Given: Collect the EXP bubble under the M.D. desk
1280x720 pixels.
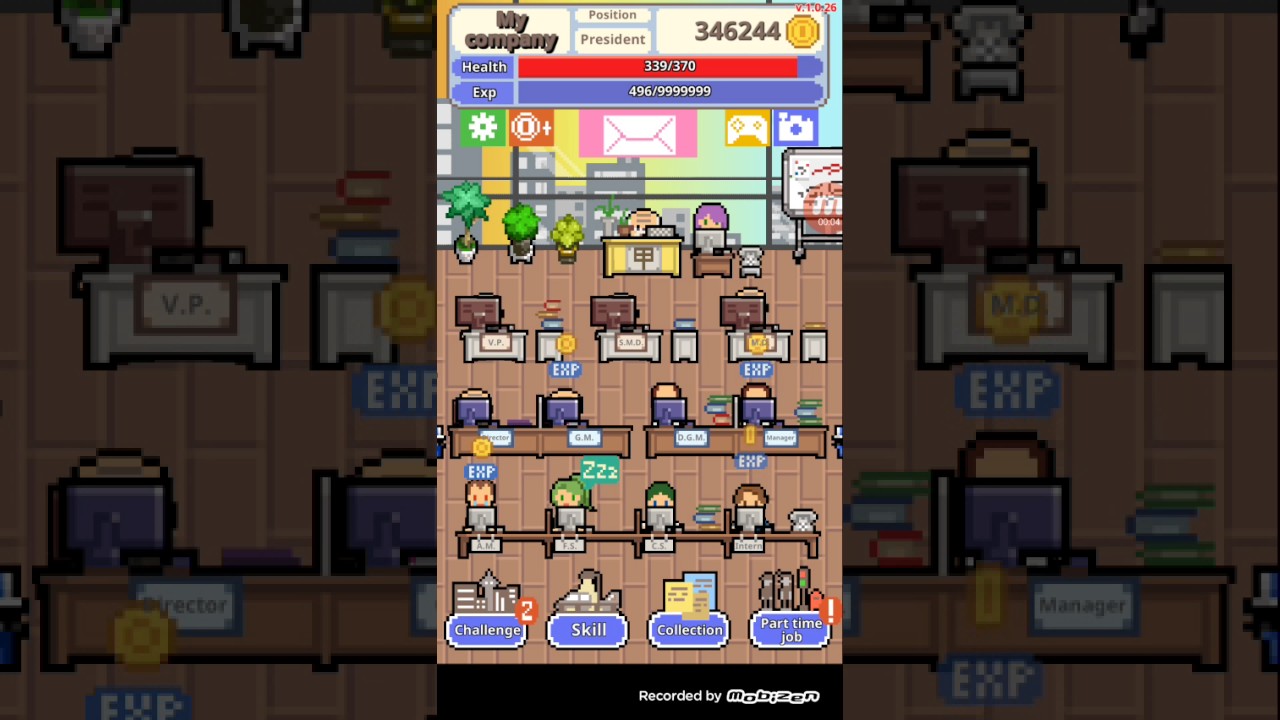Looking at the screenshot, I should tap(757, 370).
